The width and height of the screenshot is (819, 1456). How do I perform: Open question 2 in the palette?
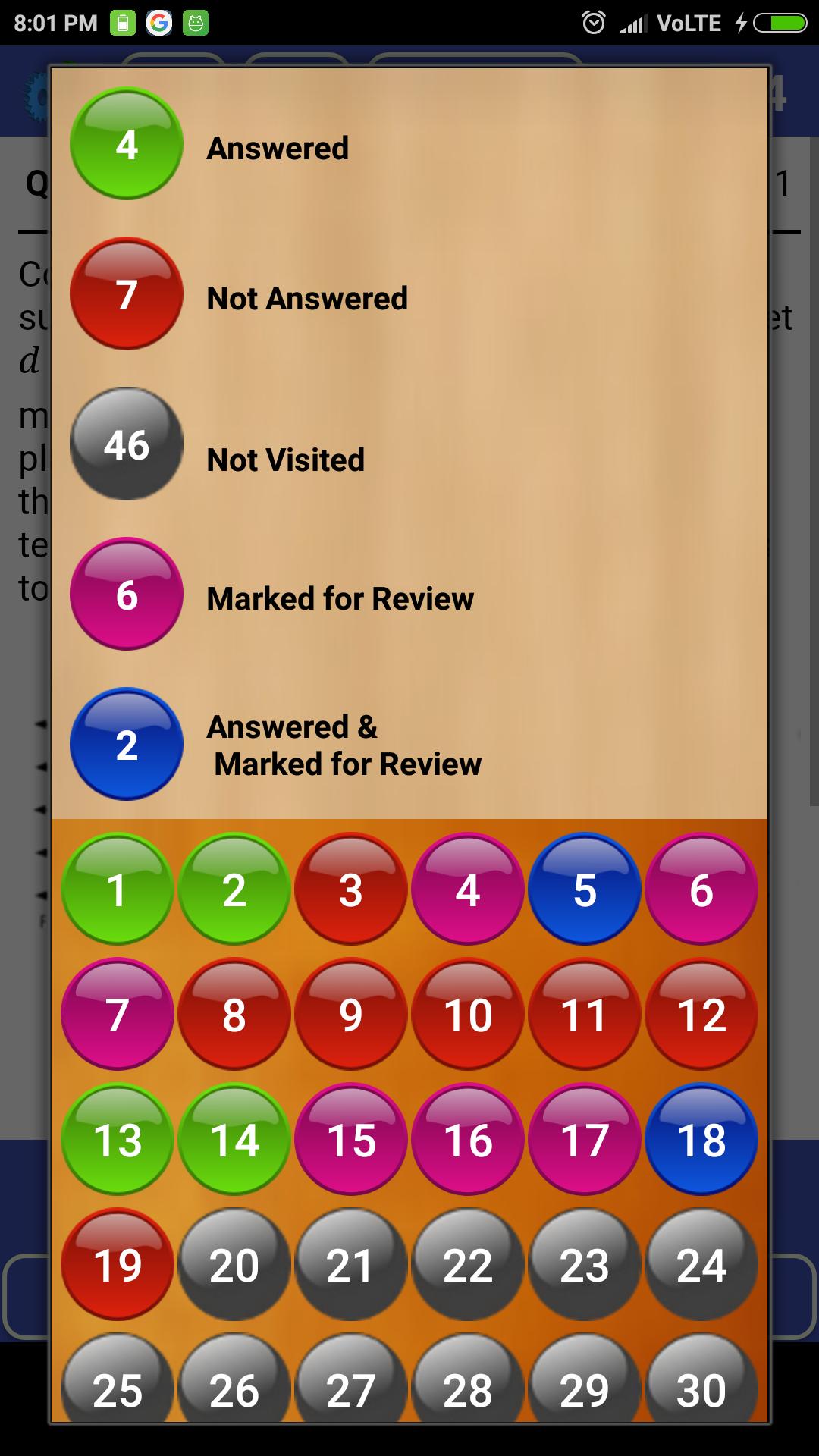coord(234,889)
